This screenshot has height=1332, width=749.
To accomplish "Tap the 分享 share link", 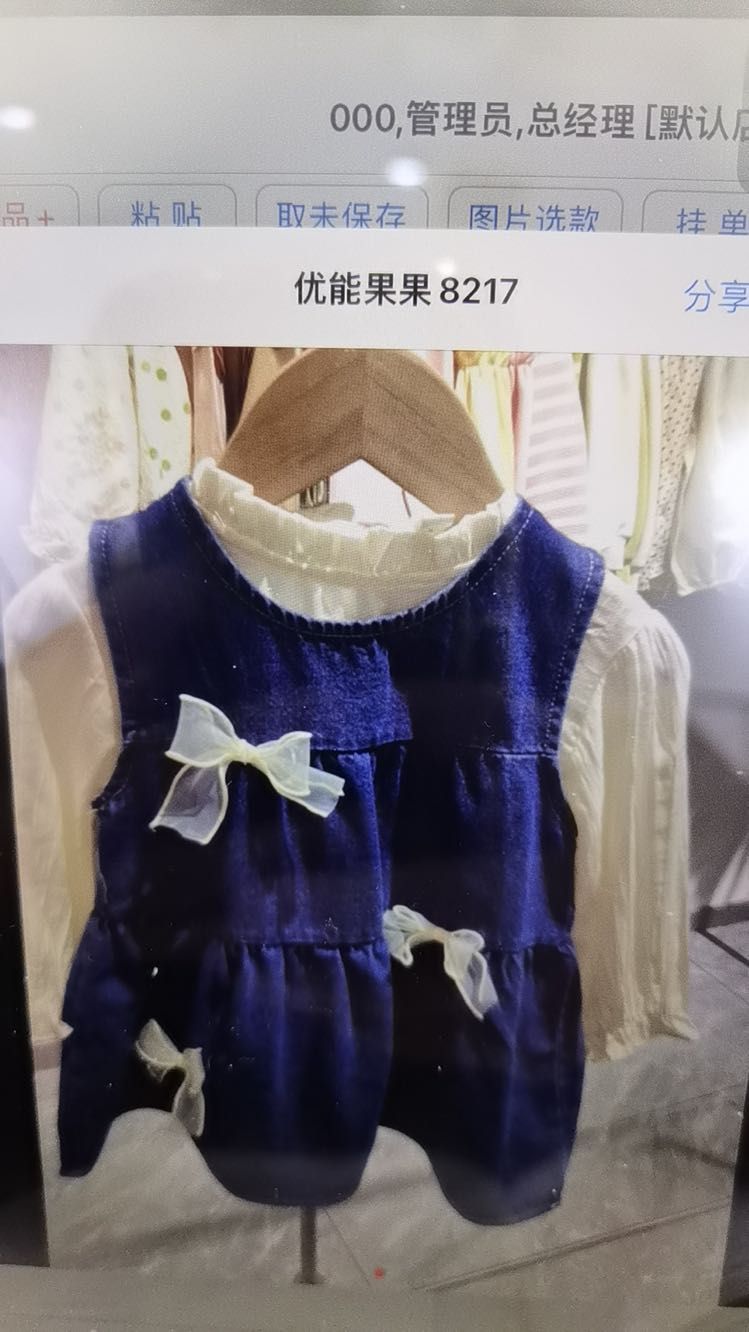I will pyautogui.click(x=716, y=296).
